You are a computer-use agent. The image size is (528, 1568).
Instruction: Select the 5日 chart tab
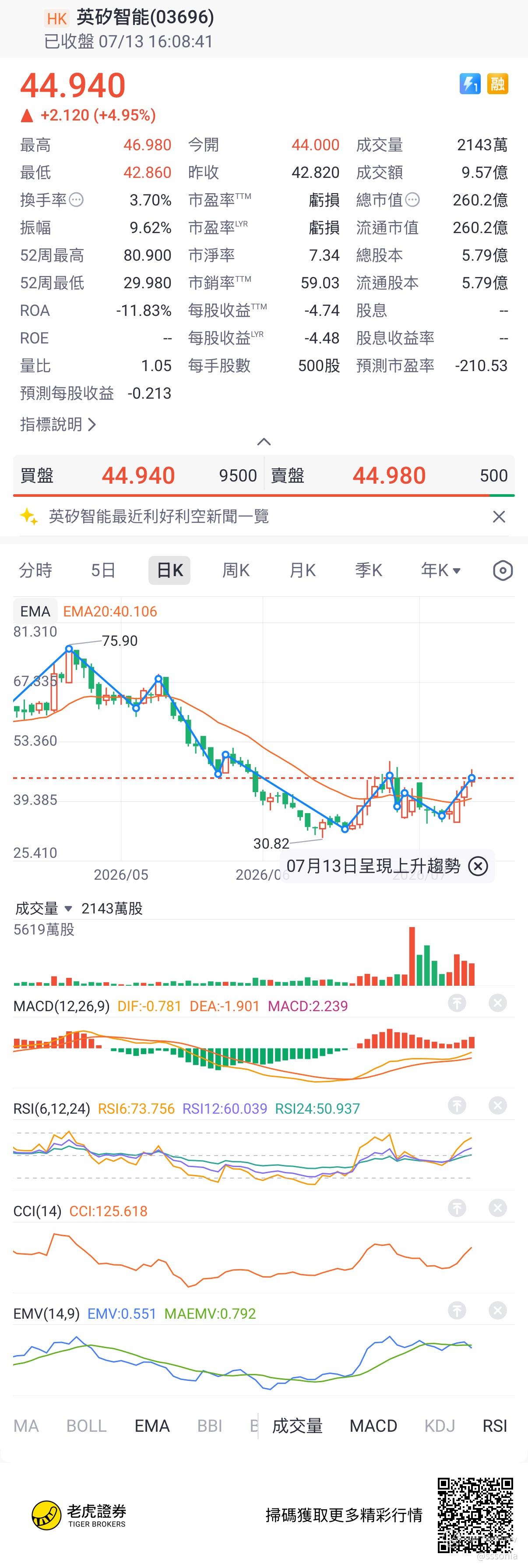103,570
